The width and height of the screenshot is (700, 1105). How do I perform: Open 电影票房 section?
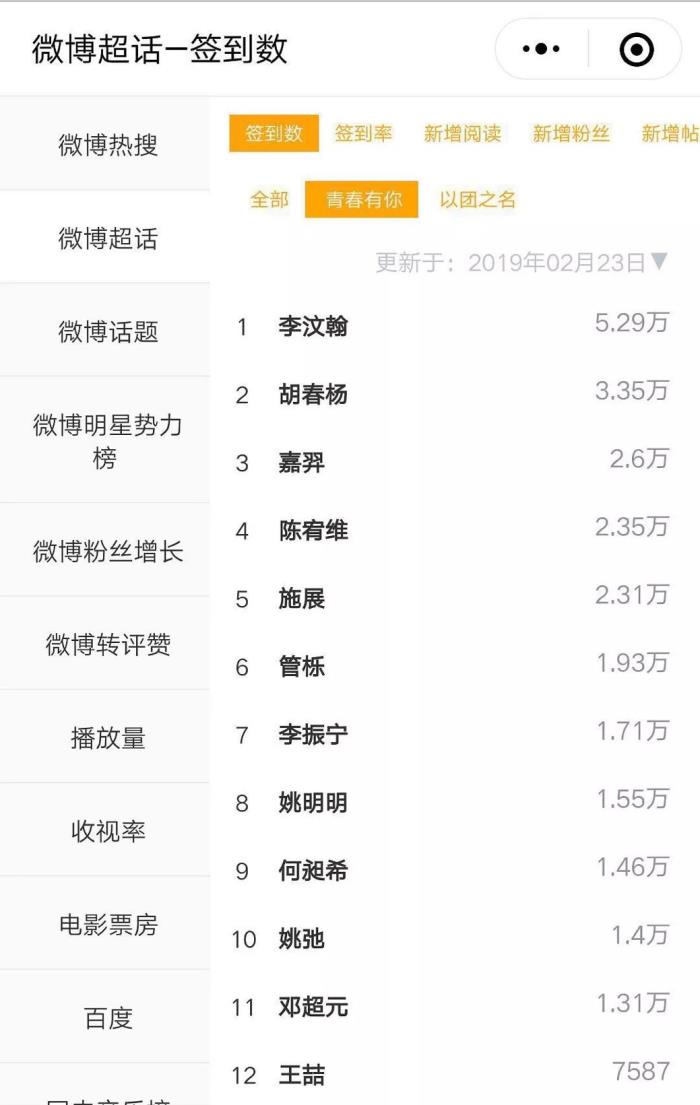tap(107, 924)
